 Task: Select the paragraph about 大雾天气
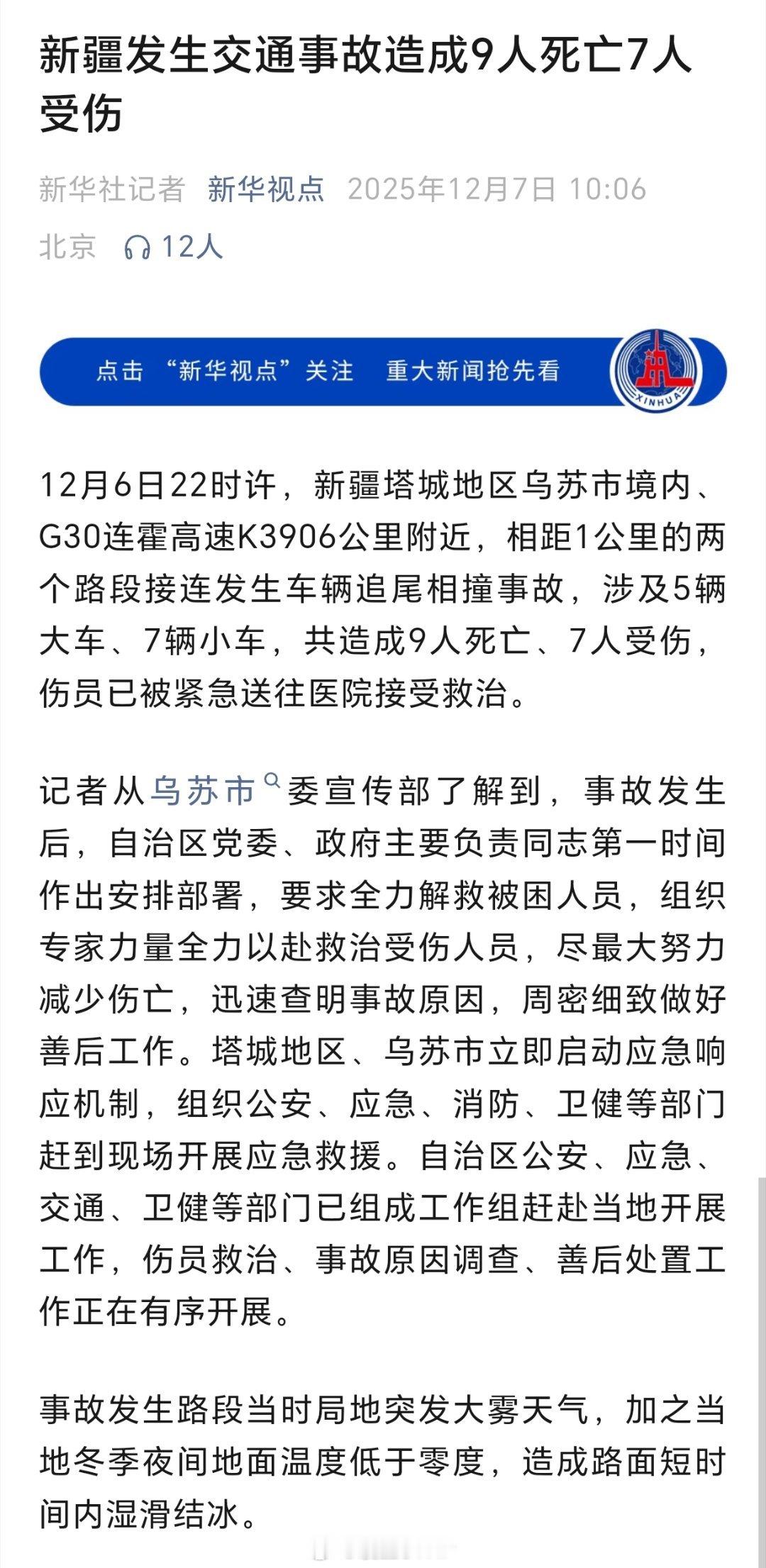pos(383,1454)
